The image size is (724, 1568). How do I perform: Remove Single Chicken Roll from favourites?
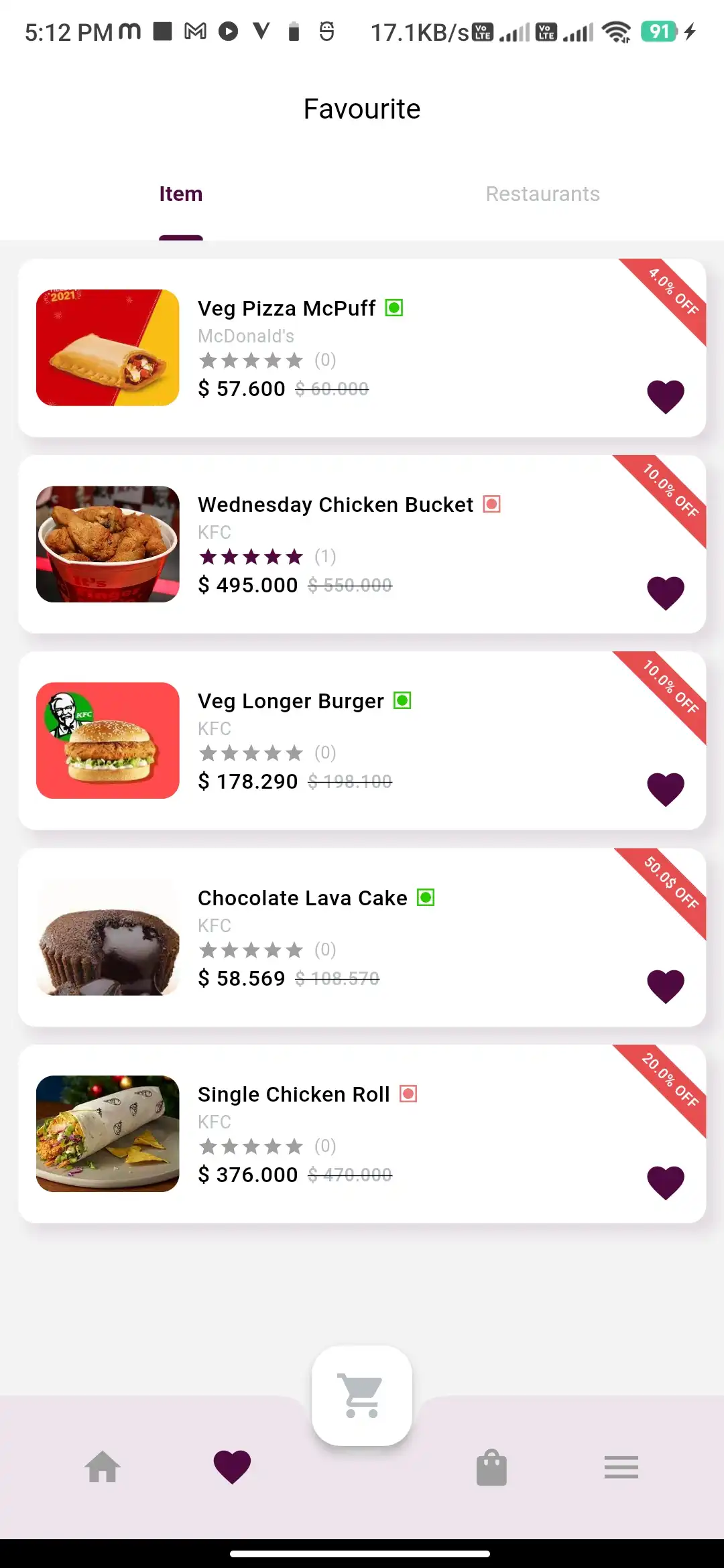[666, 1180]
